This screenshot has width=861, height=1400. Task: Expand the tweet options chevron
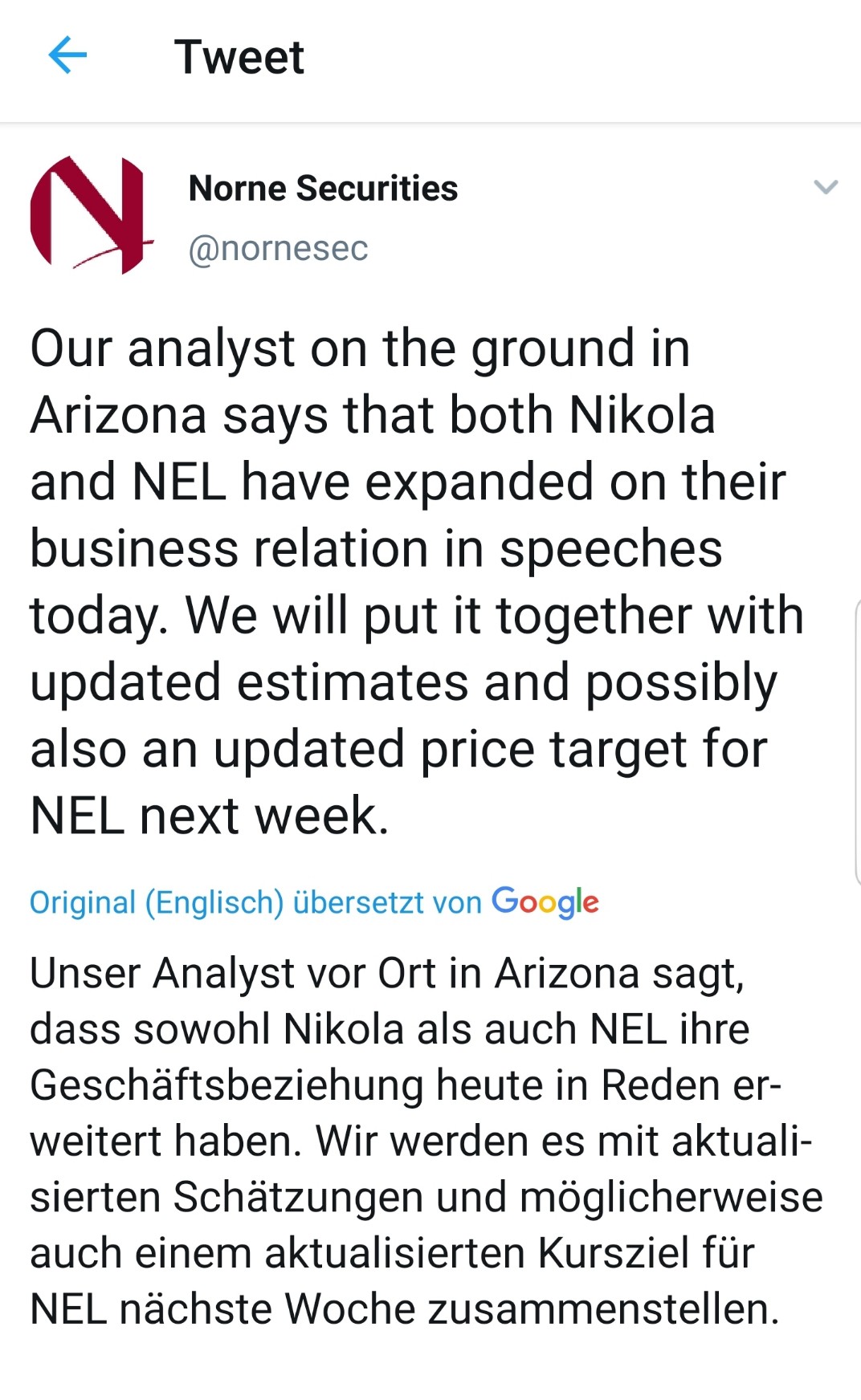tap(825, 188)
